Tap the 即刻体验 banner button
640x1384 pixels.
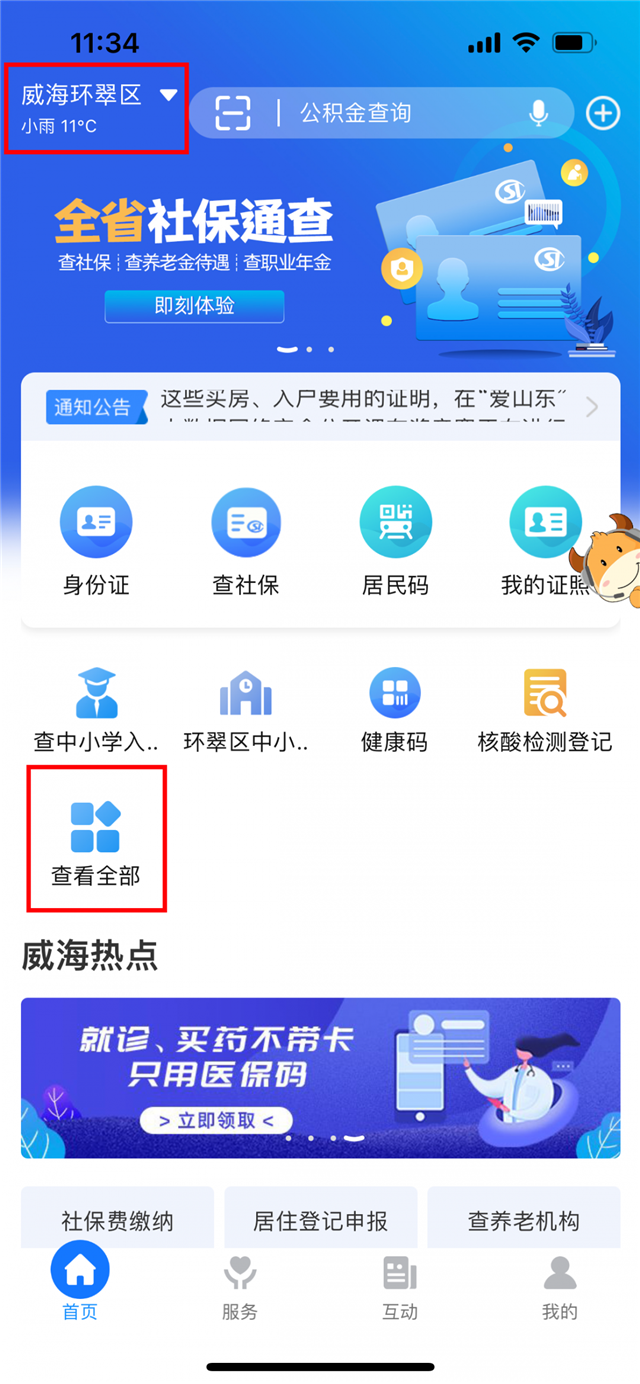point(194,306)
